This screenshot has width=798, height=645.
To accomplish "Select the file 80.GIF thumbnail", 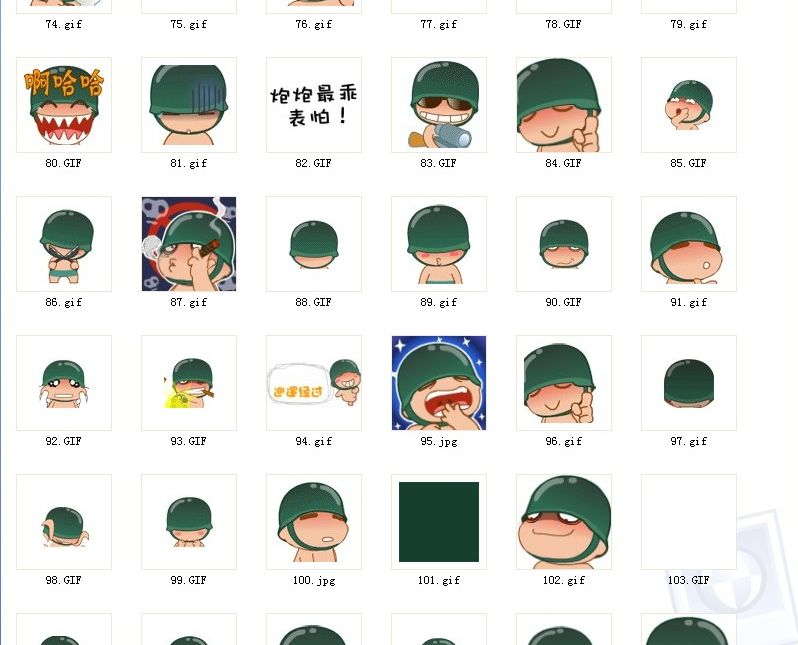I will pyautogui.click(x=64, y=105).
